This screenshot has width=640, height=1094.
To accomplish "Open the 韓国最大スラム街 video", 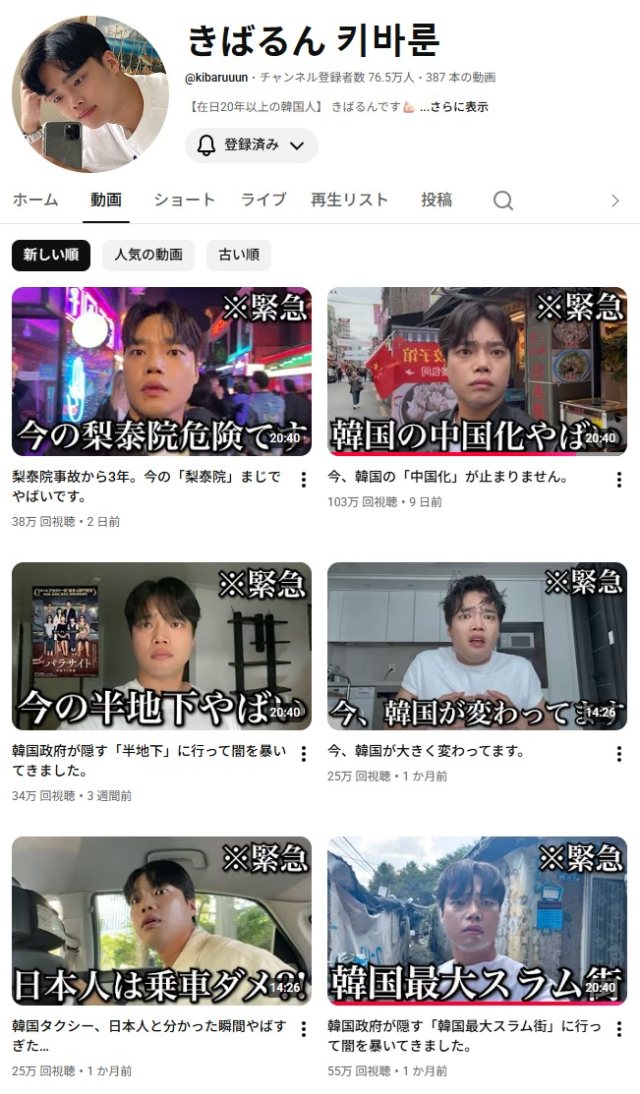I will point(477,920).
